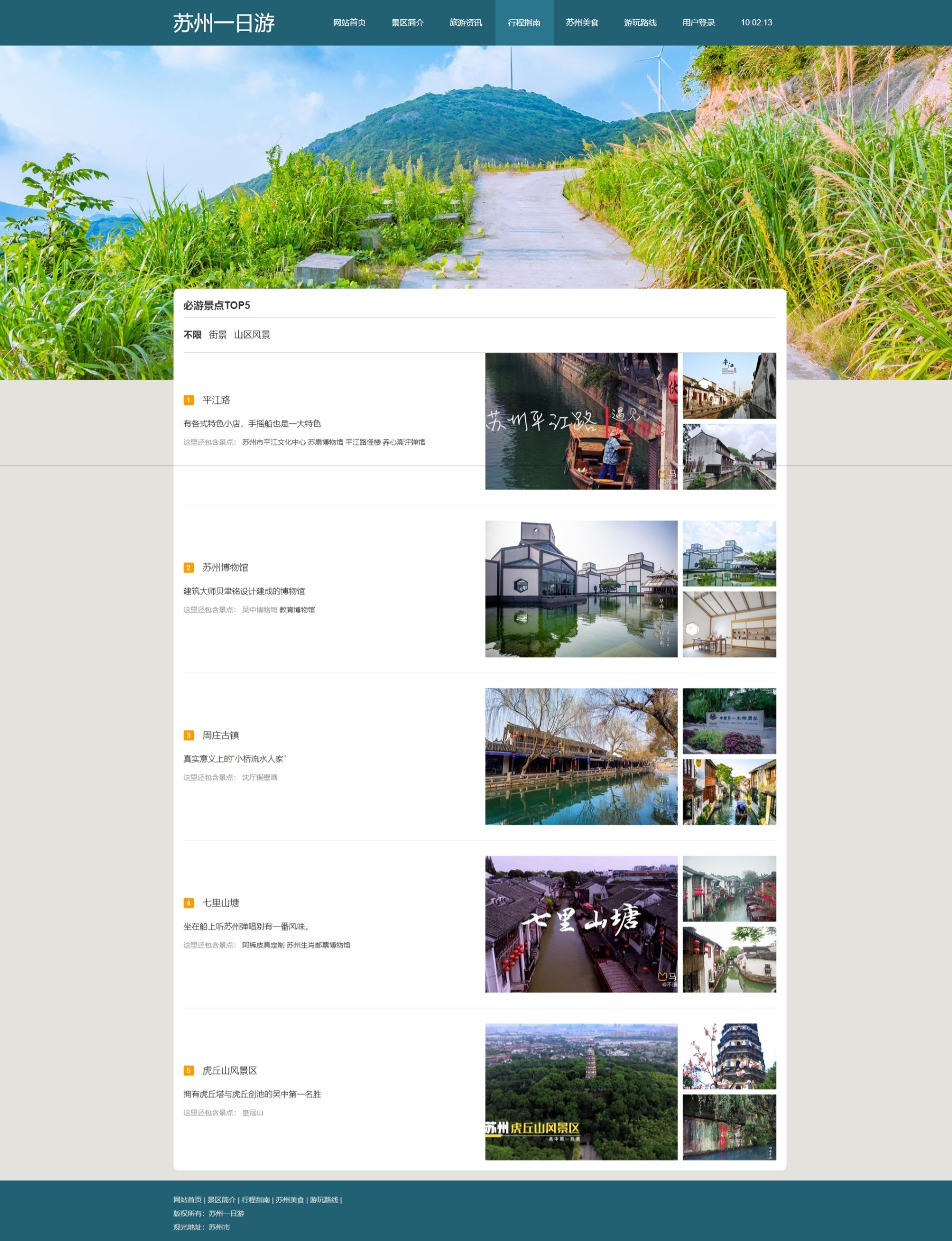Open 游玩路线 from the footer
This screenshot has height=1241, width=952.
[x=323, y=1200]
